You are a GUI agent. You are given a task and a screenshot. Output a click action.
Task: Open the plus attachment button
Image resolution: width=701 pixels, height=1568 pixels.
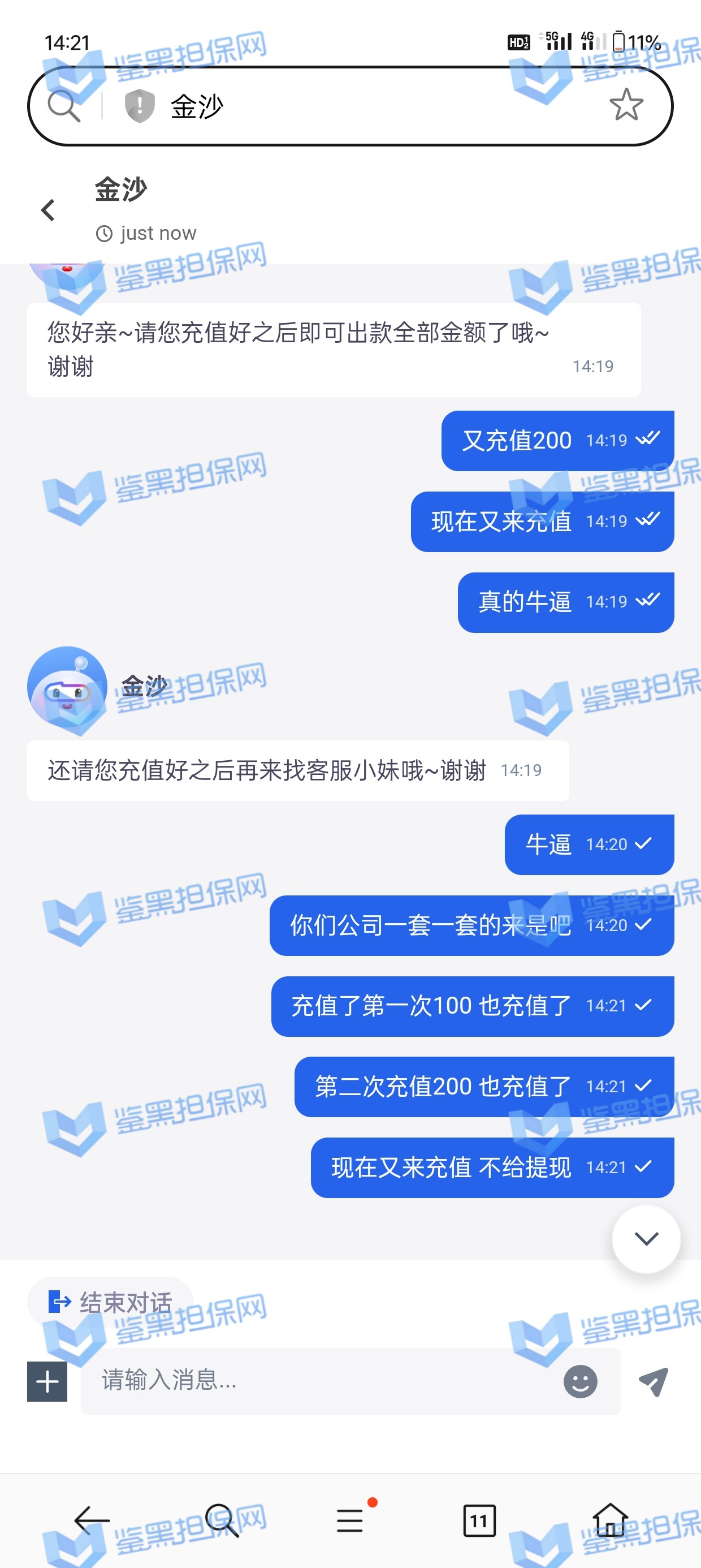pyautogui.click(x=47, y=1381)
